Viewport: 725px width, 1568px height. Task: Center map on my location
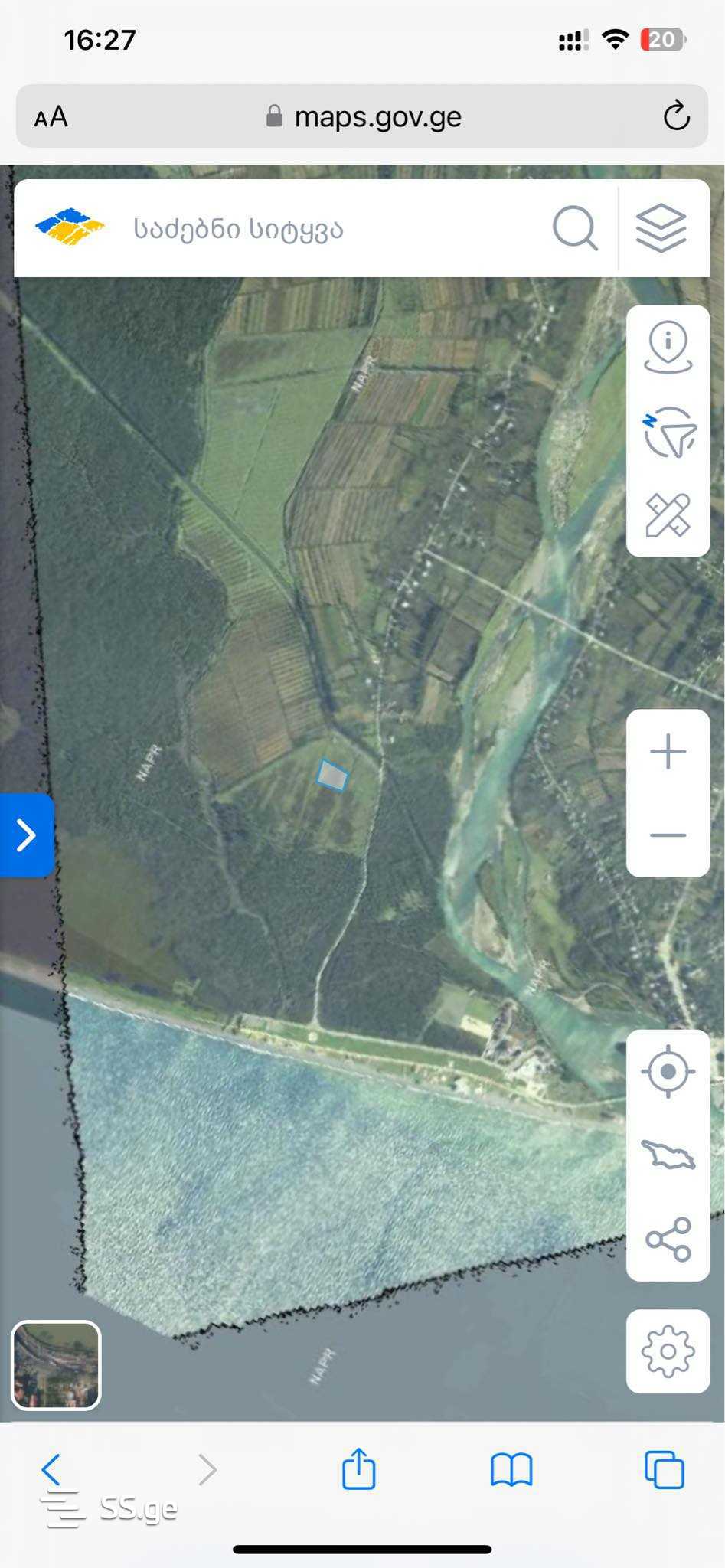pyautogui.click(x=668, y=1071)
